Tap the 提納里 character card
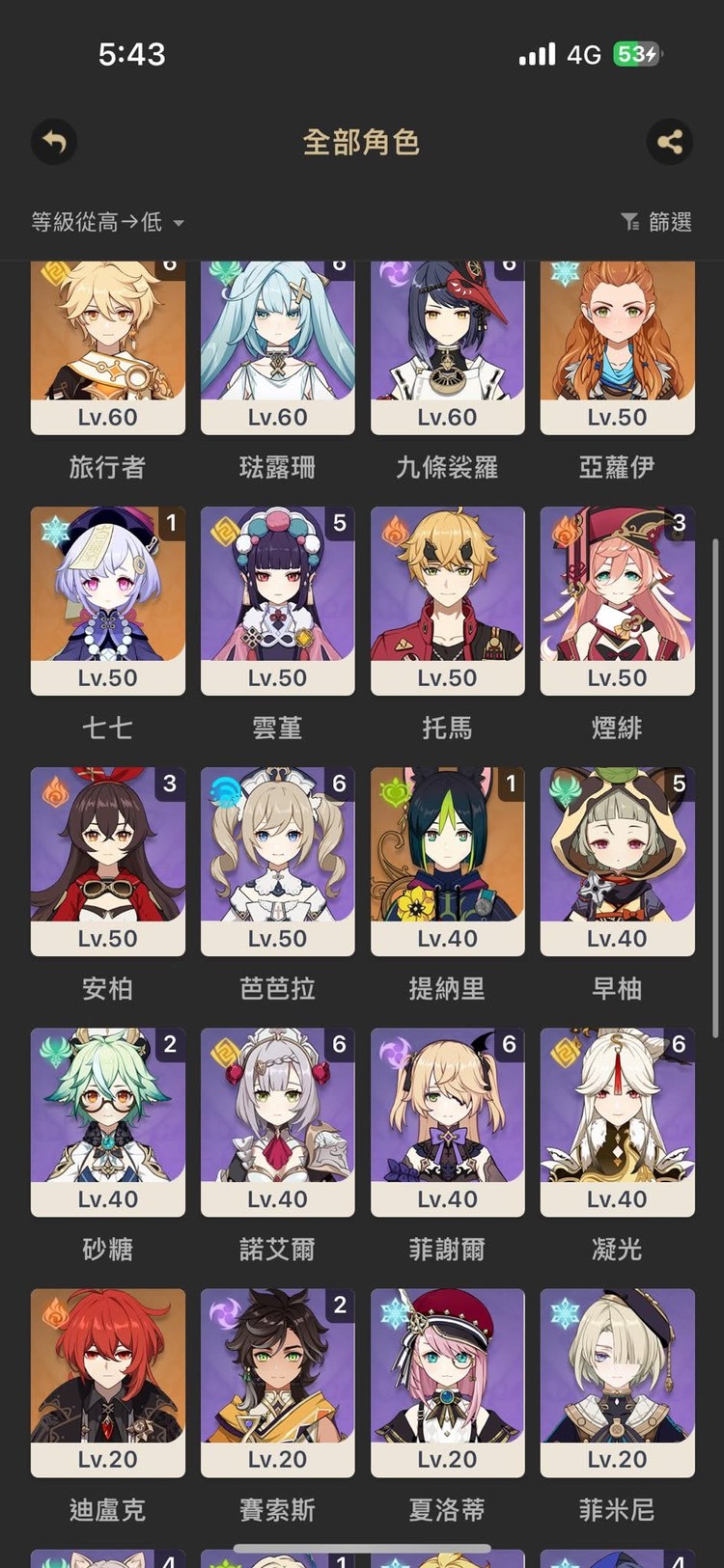724x1568 pixels. point(448,861)
